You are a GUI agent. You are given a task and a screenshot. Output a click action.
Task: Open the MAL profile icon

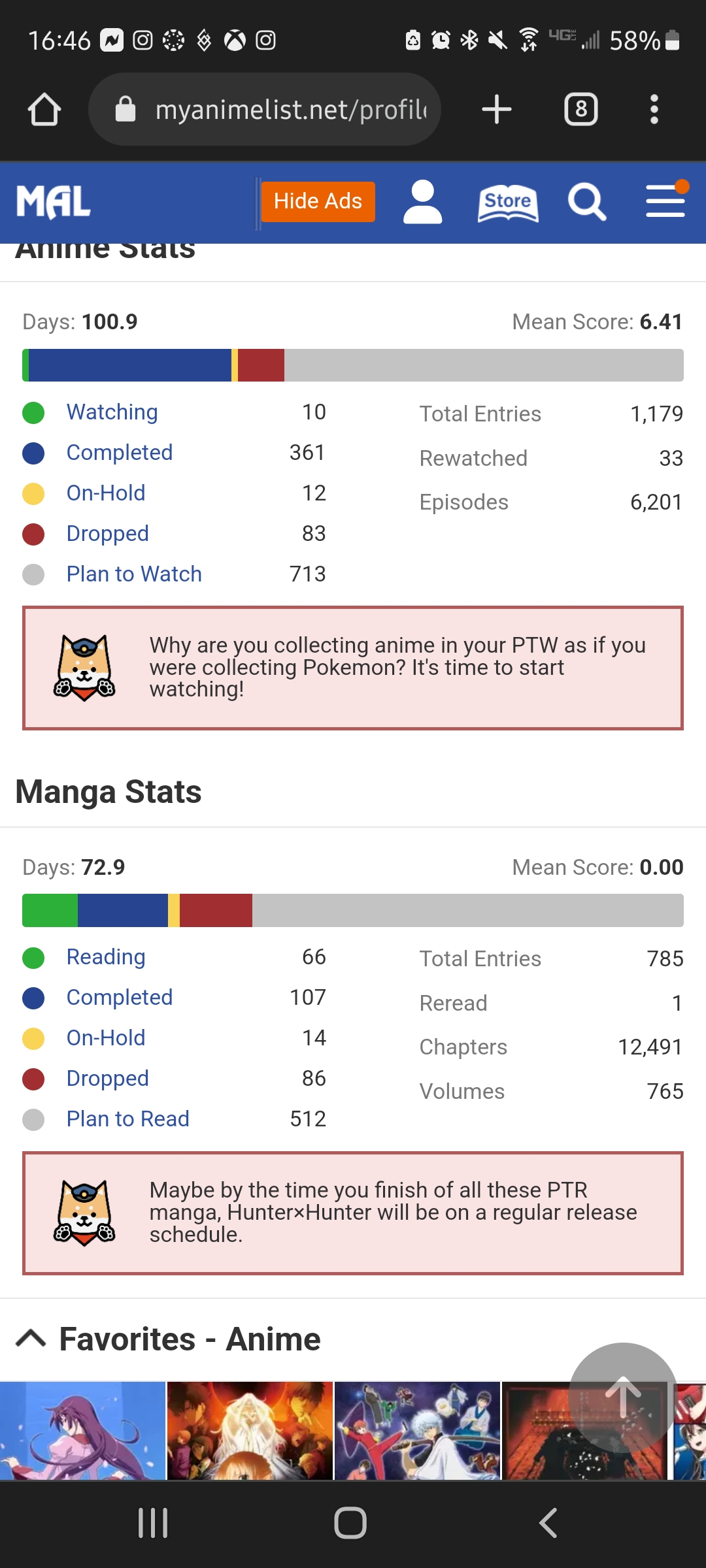(x=422, y=202)
